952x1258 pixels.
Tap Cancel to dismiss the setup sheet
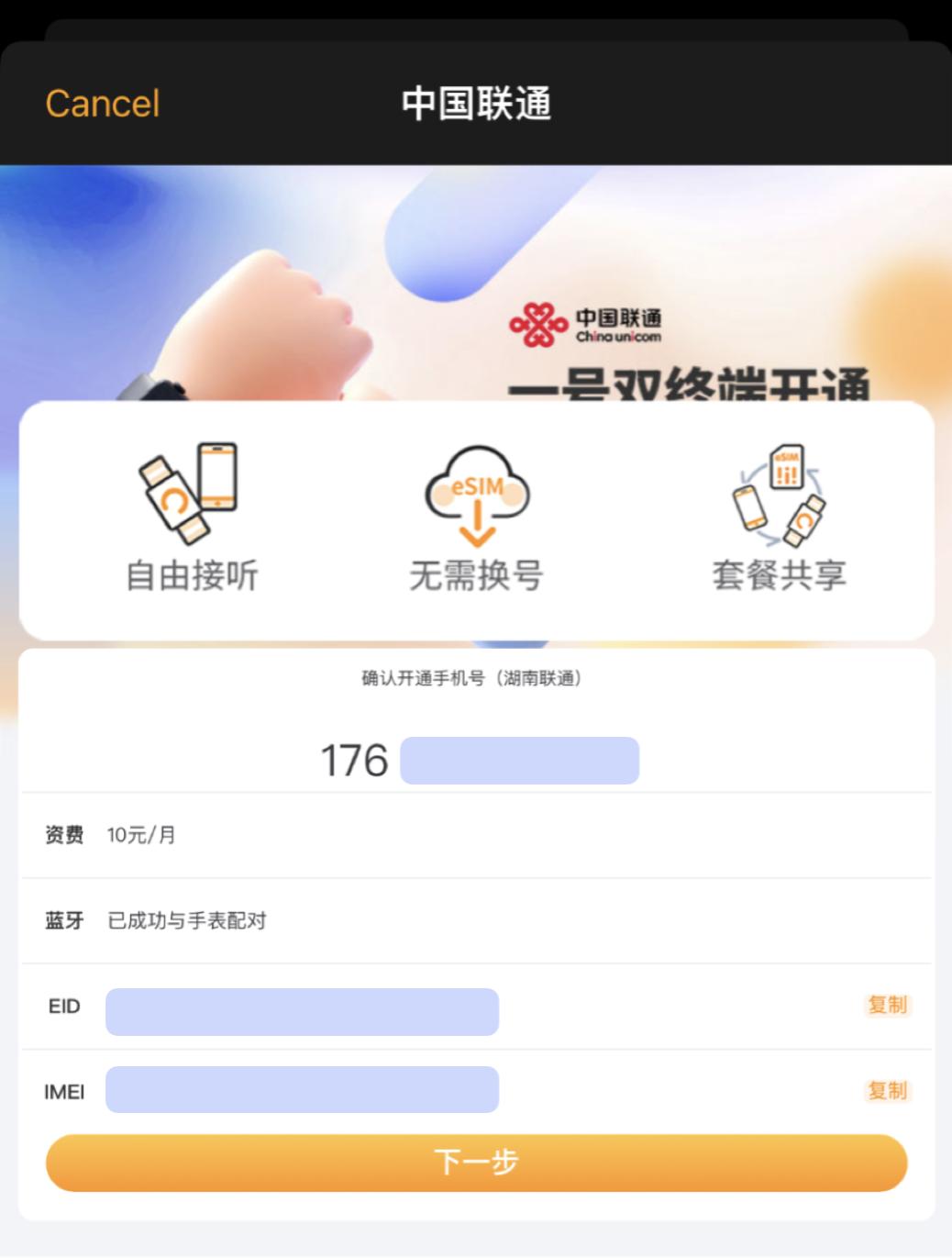(x=103, y=104)
